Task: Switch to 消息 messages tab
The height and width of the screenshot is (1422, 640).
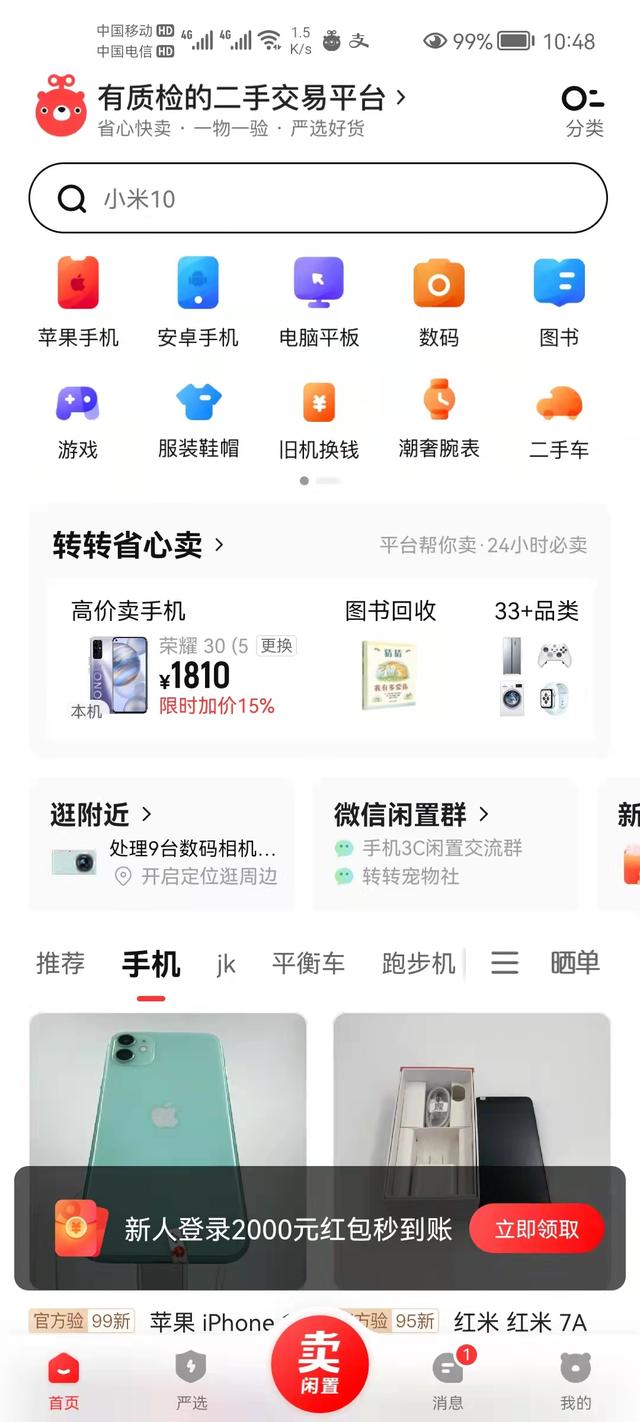Action: coord(448,1379)
